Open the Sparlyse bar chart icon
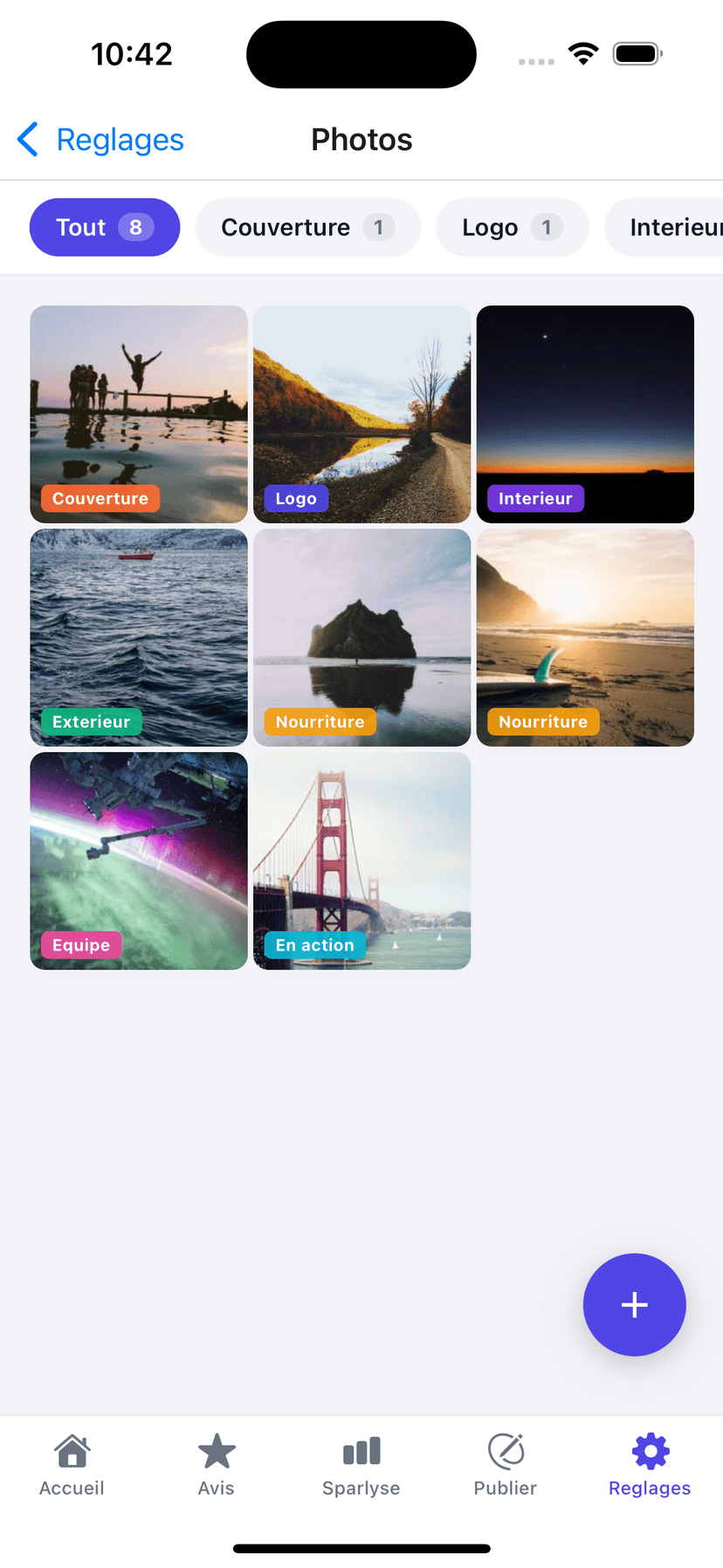Screen dimensions: 723x1568 pos(361,1450)
